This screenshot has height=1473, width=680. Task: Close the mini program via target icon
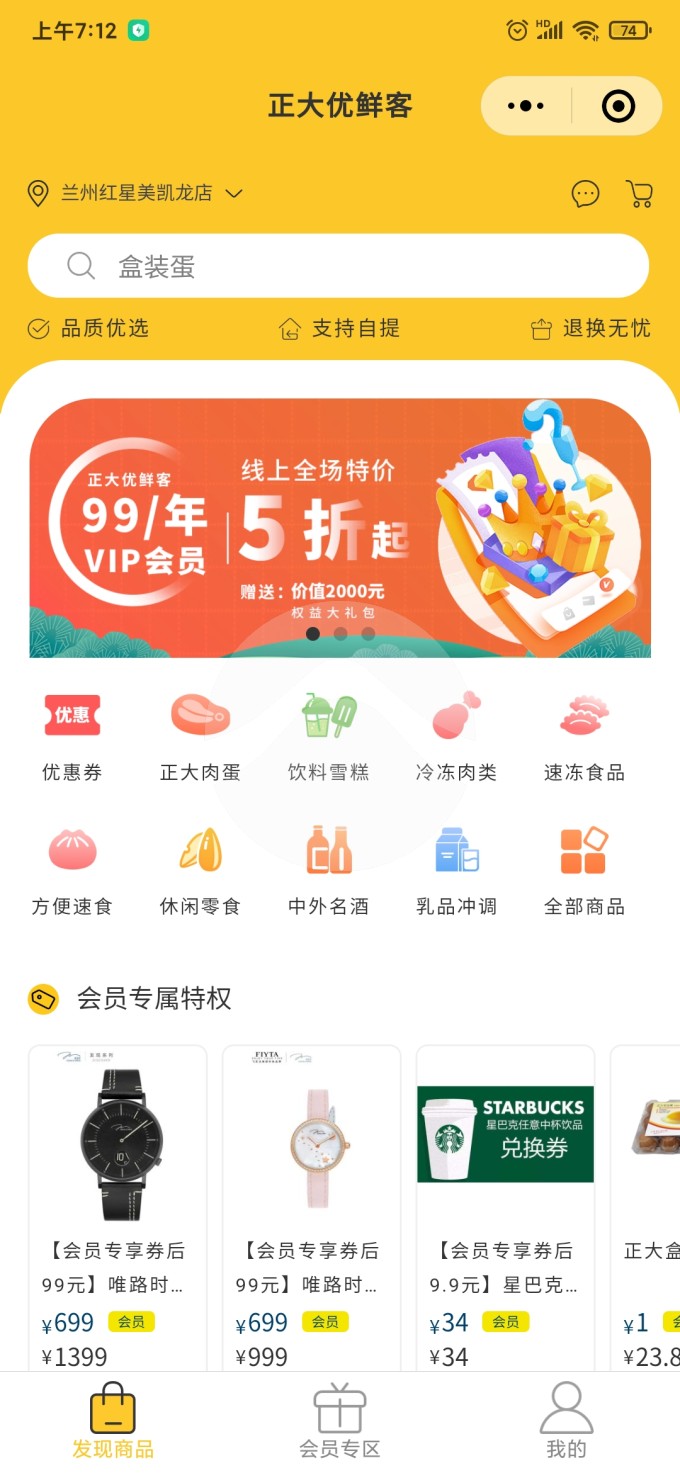[x=618, y=106]
